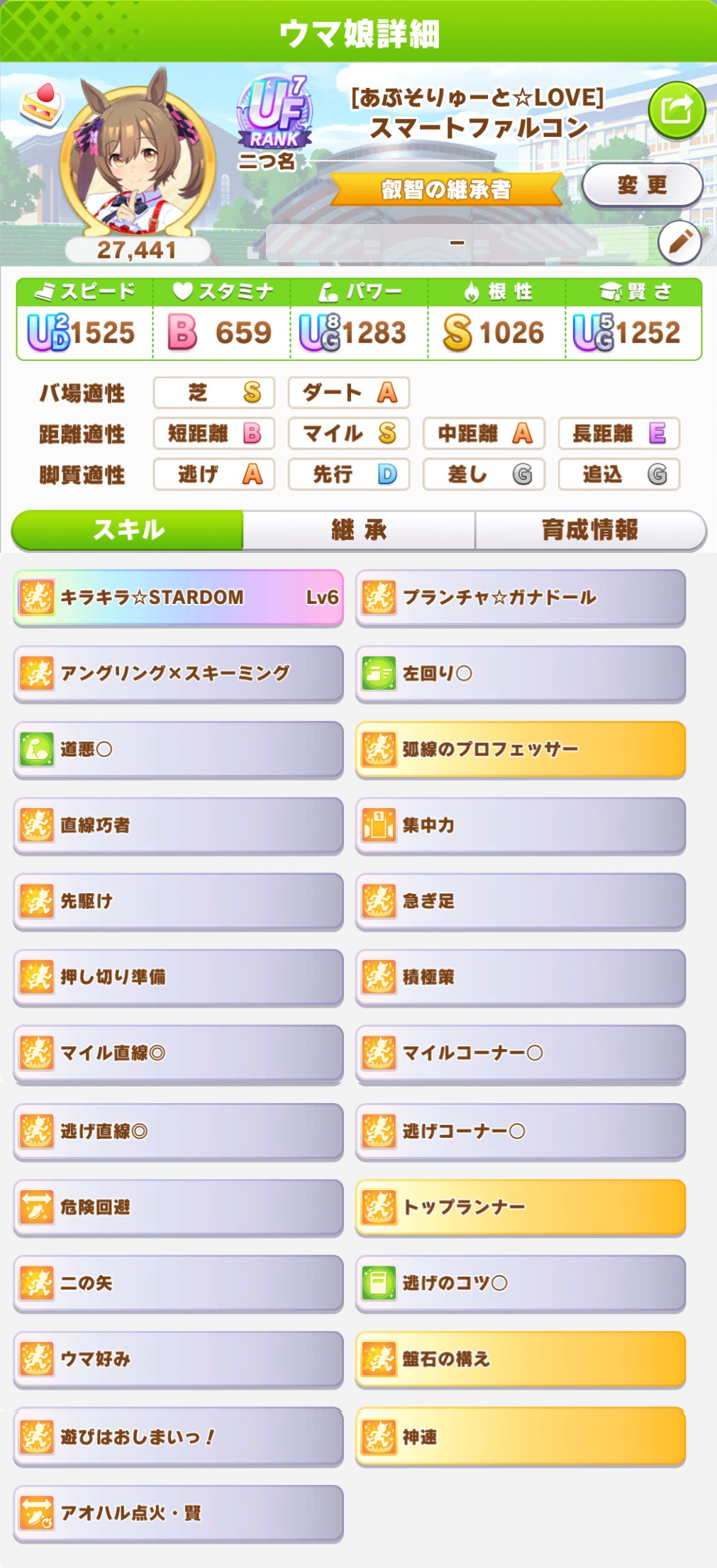Show details for 左回り○

pyautogui.click(x=521, y=673)
